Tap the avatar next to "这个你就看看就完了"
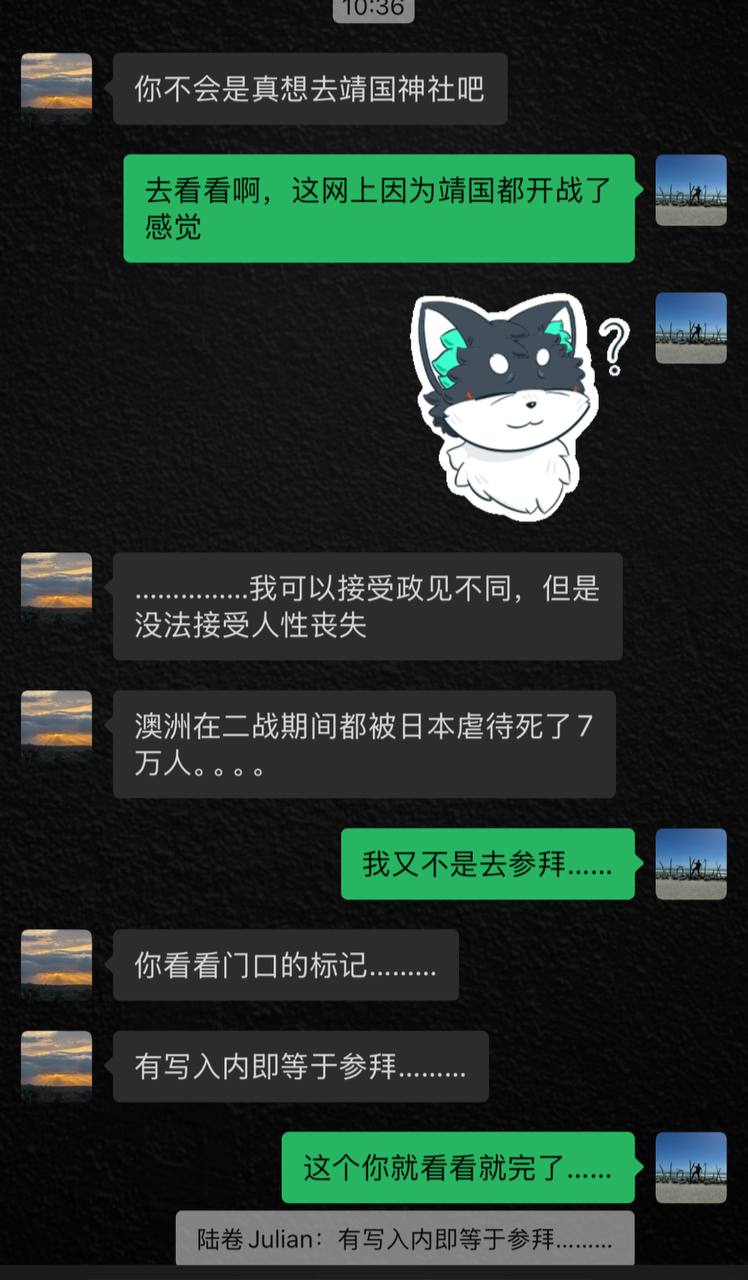 [691, 1167]
